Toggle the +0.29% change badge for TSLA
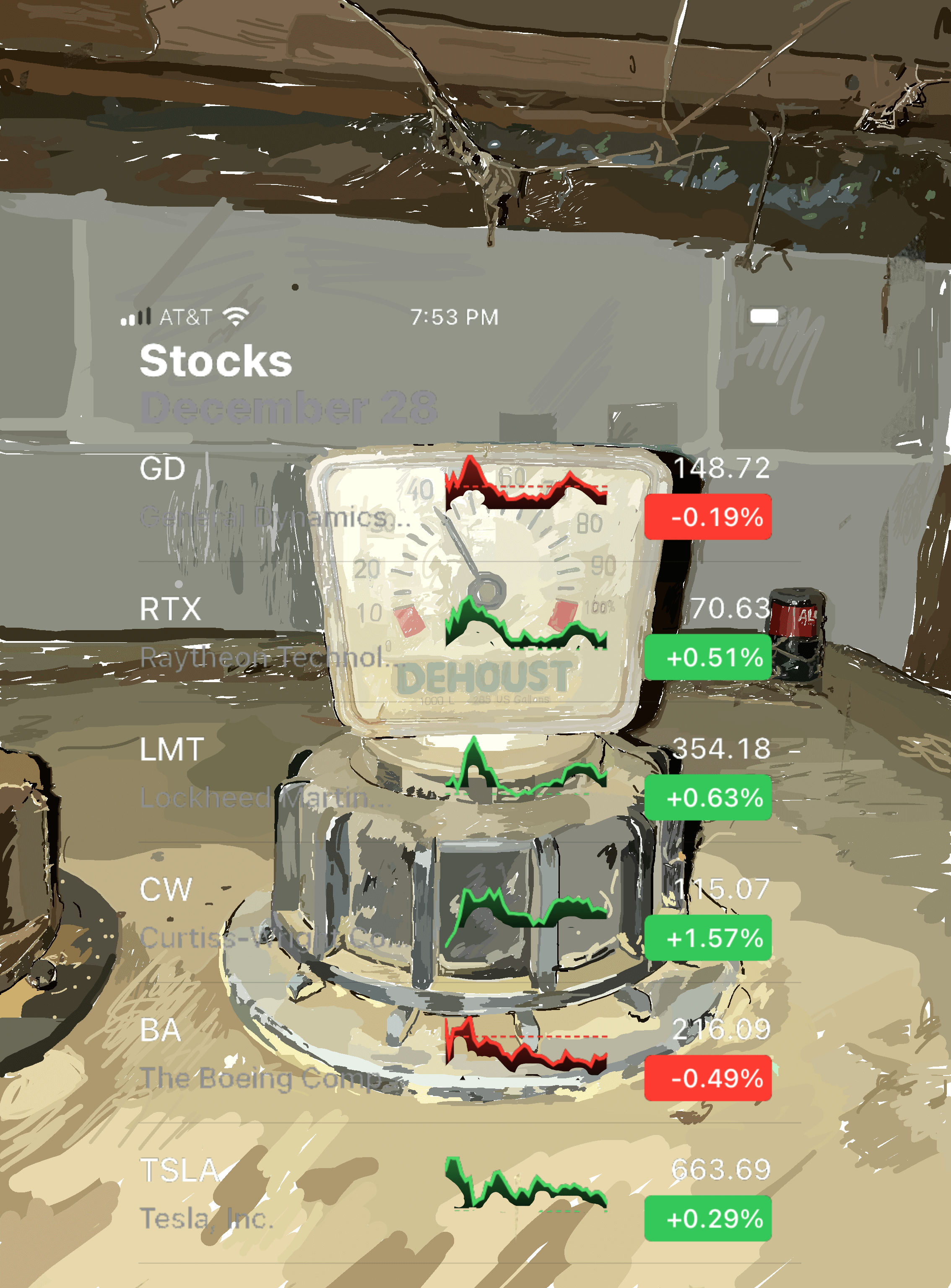The width and height of the screenshot is (951, 1288). click(x=707, y=1218)
